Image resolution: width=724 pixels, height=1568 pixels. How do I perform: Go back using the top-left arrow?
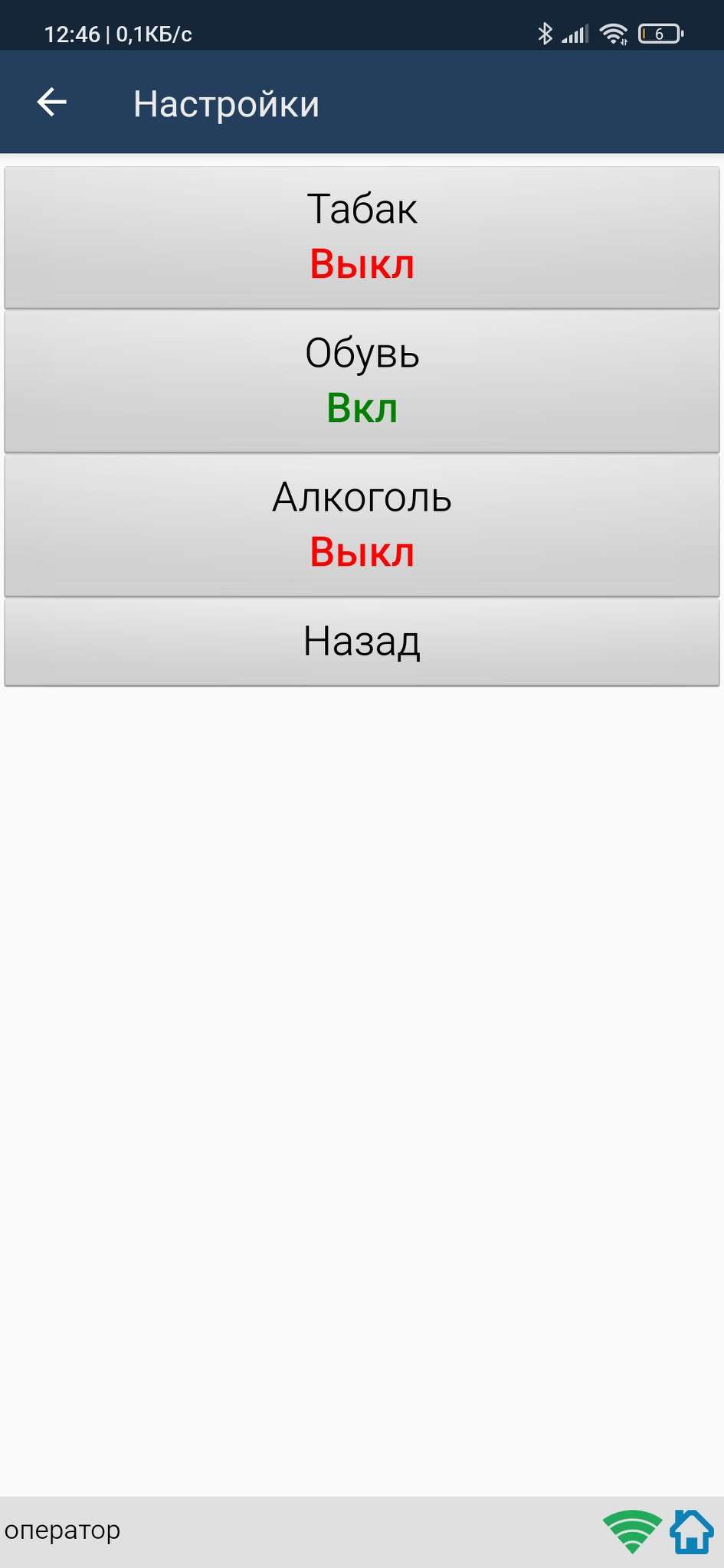point(52,103)
